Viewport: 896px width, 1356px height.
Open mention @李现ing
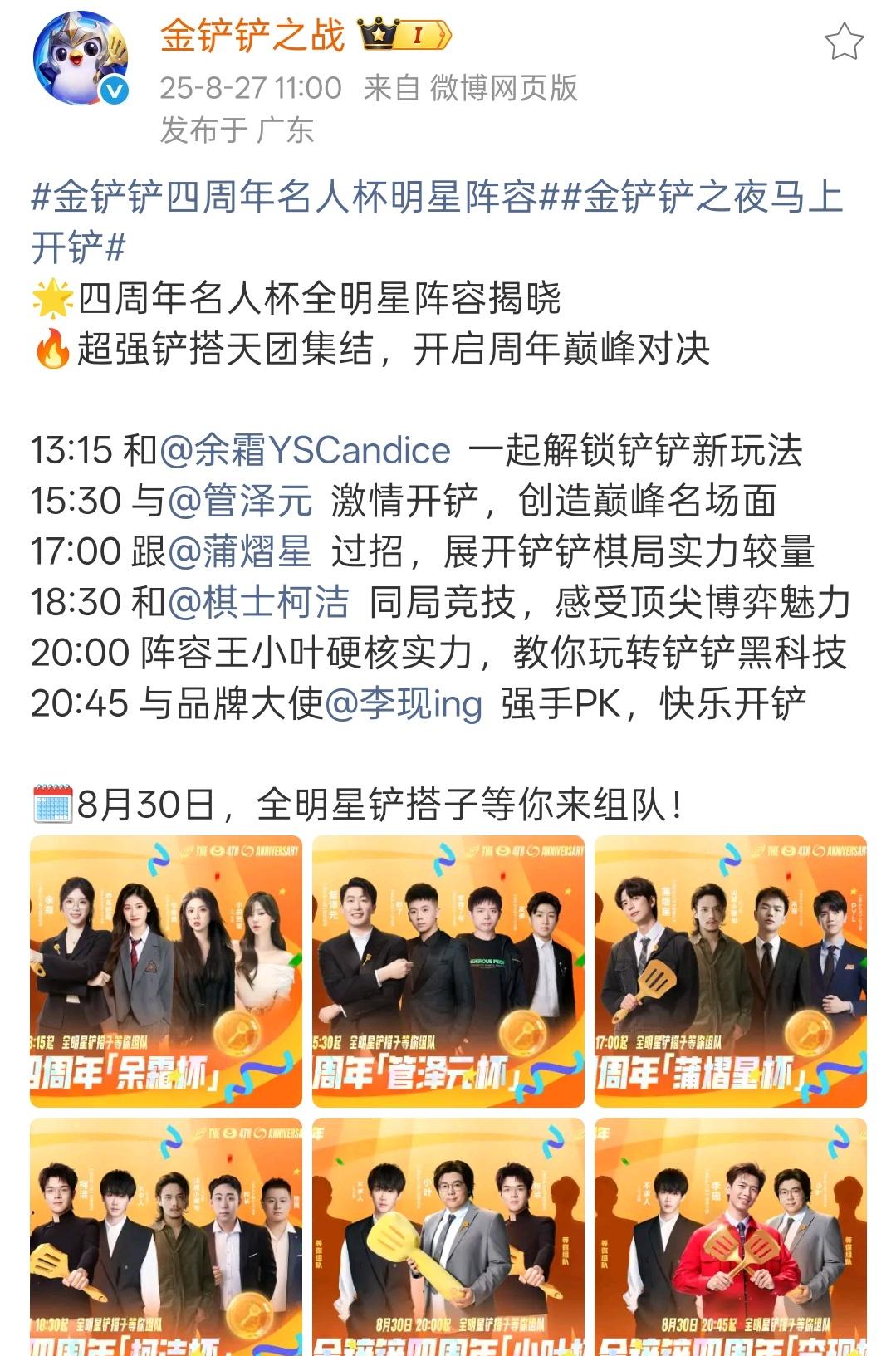(404, 703)
